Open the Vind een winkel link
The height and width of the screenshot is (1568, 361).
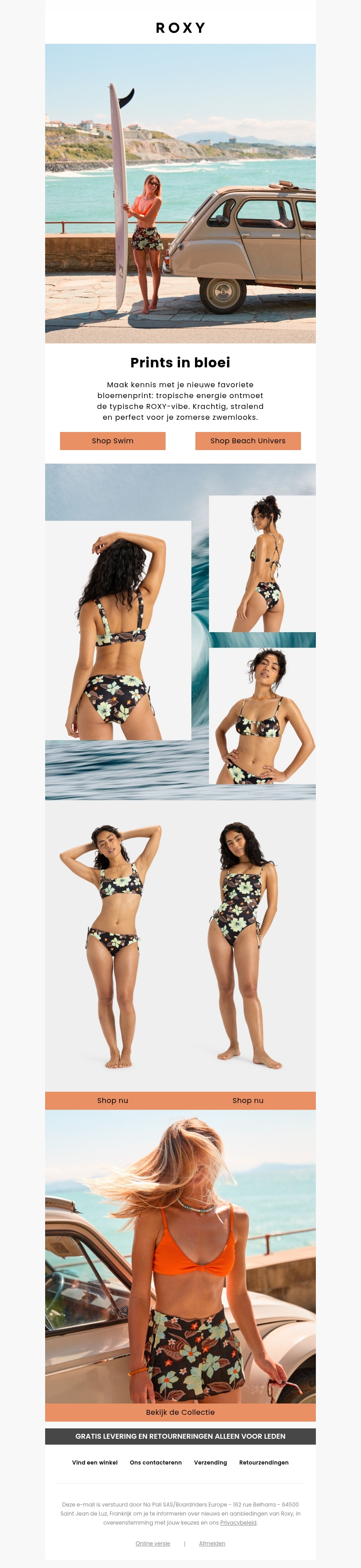point(95,1462)
